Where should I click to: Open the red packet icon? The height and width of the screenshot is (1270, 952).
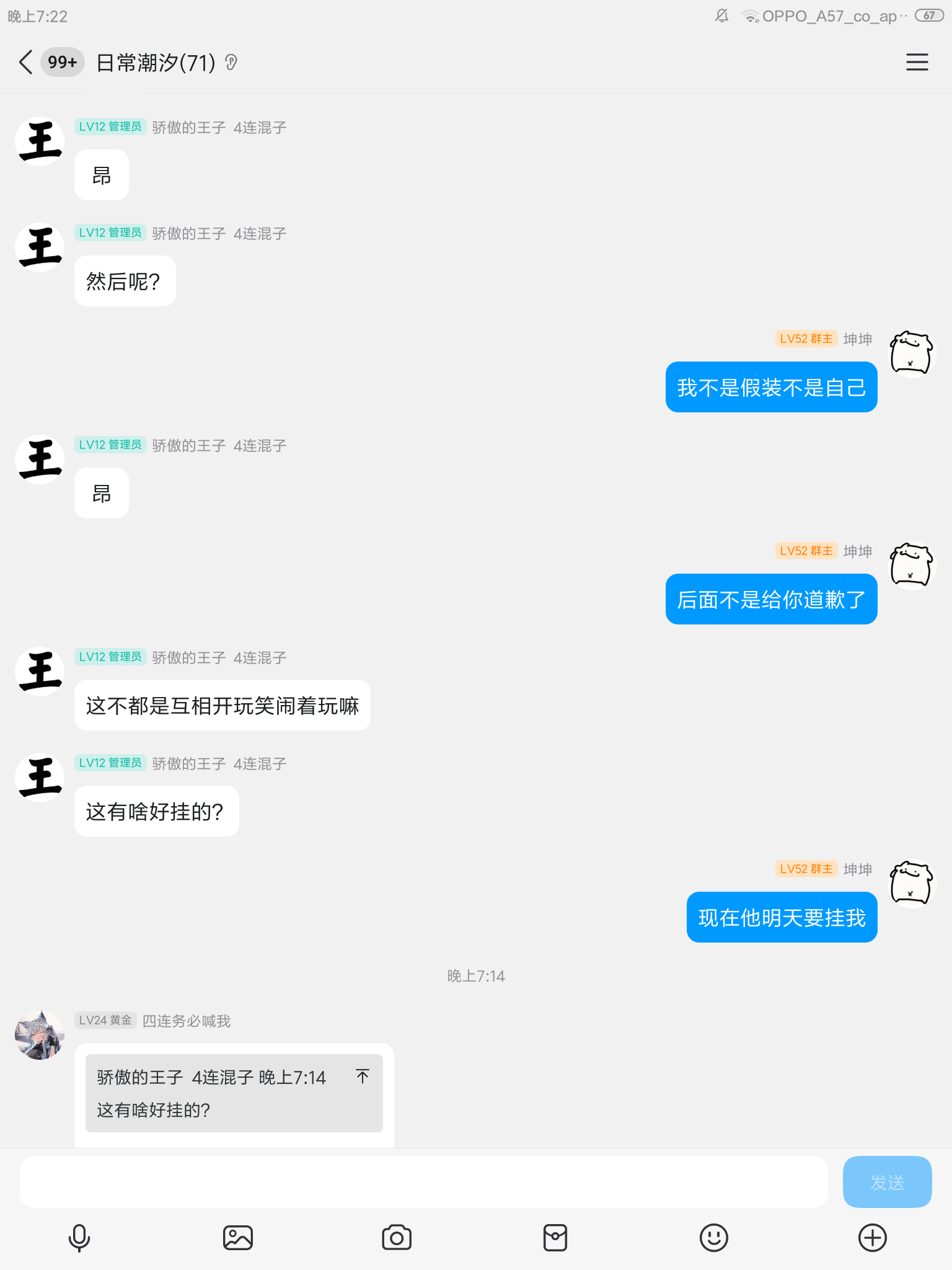[555, 1238]
